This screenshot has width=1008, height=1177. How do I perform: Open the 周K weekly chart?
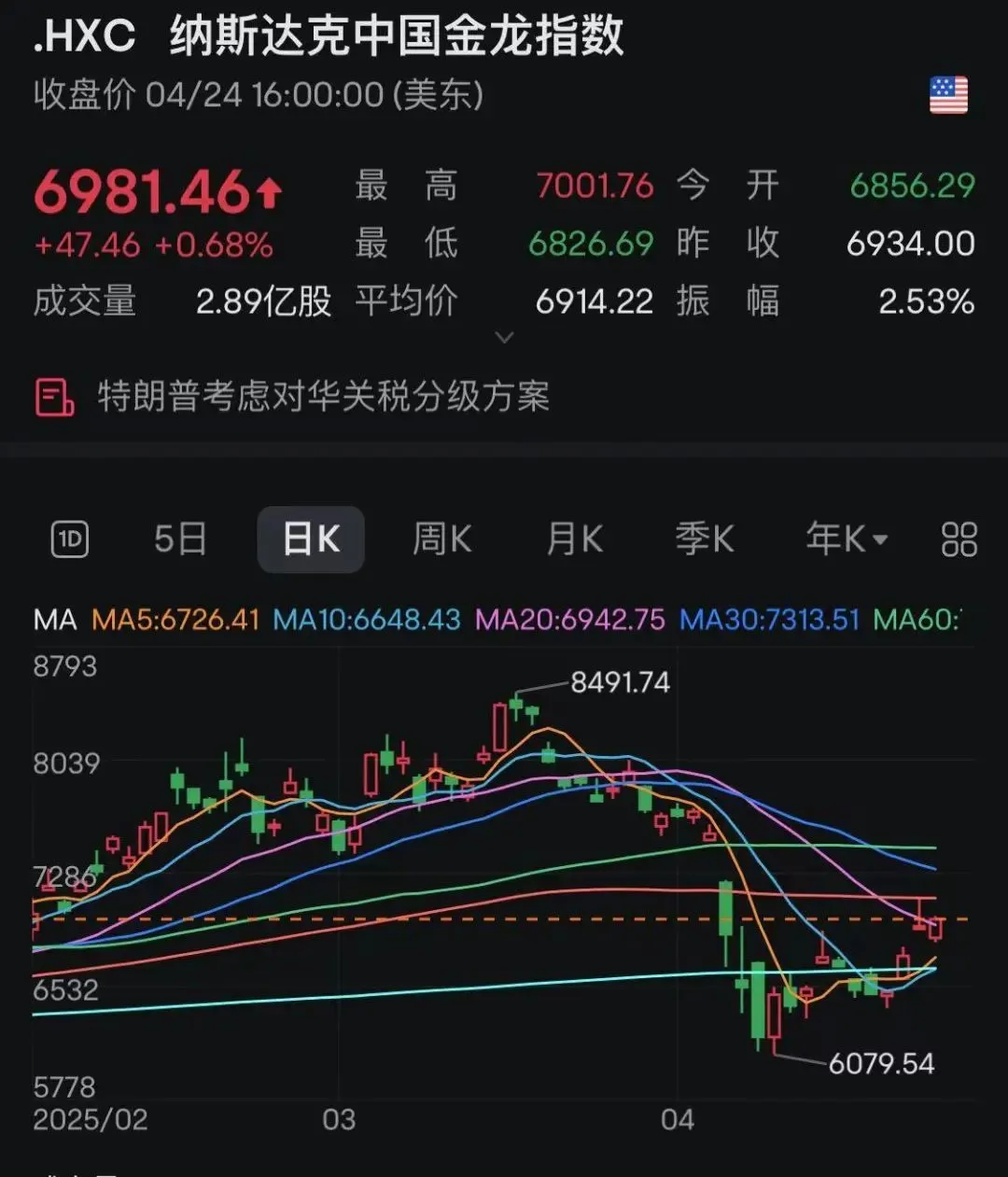(x=441, y=539)
